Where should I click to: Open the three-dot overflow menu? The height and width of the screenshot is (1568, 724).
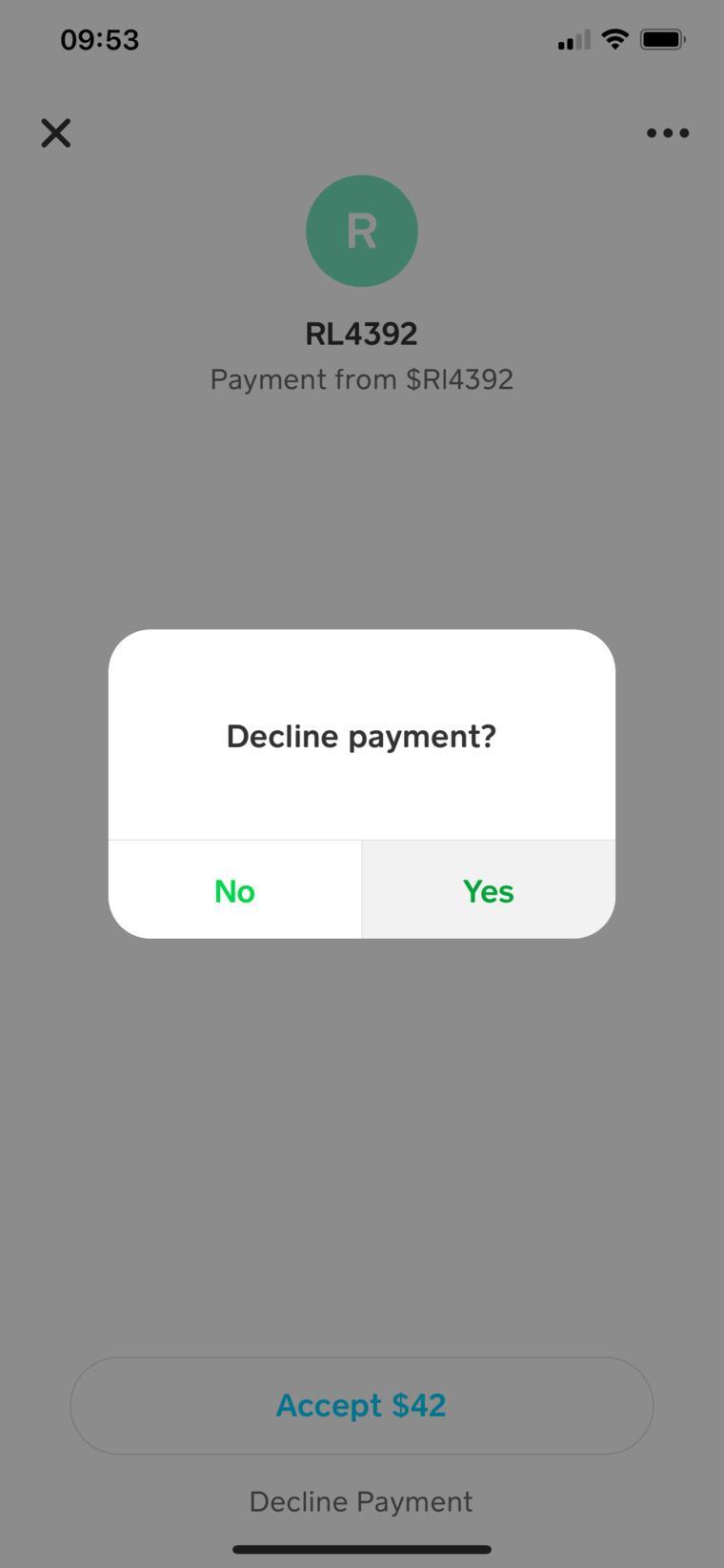[668, 132]
